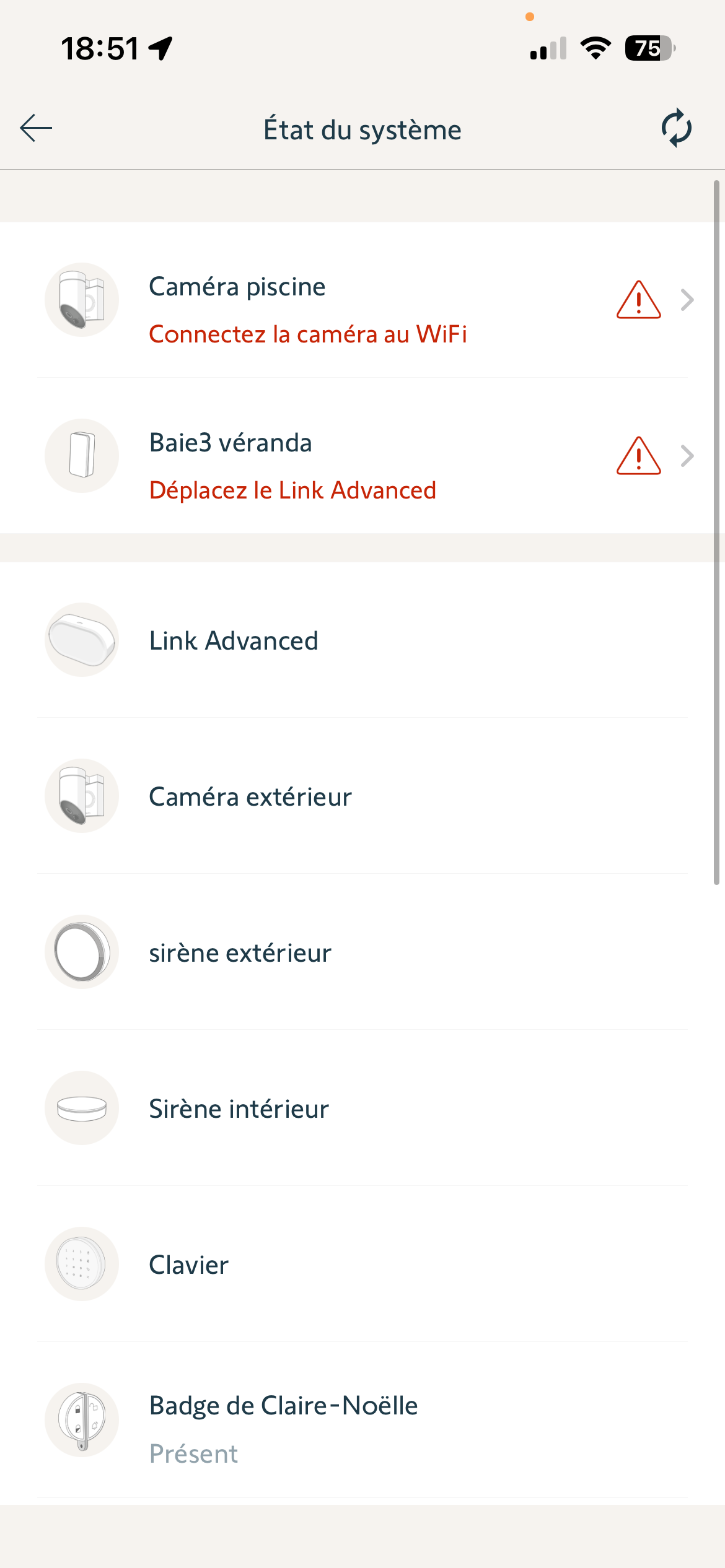This screenshot has height=1568, width=725.
Task: Select the Link Advanced device
Action: [362, 640]
